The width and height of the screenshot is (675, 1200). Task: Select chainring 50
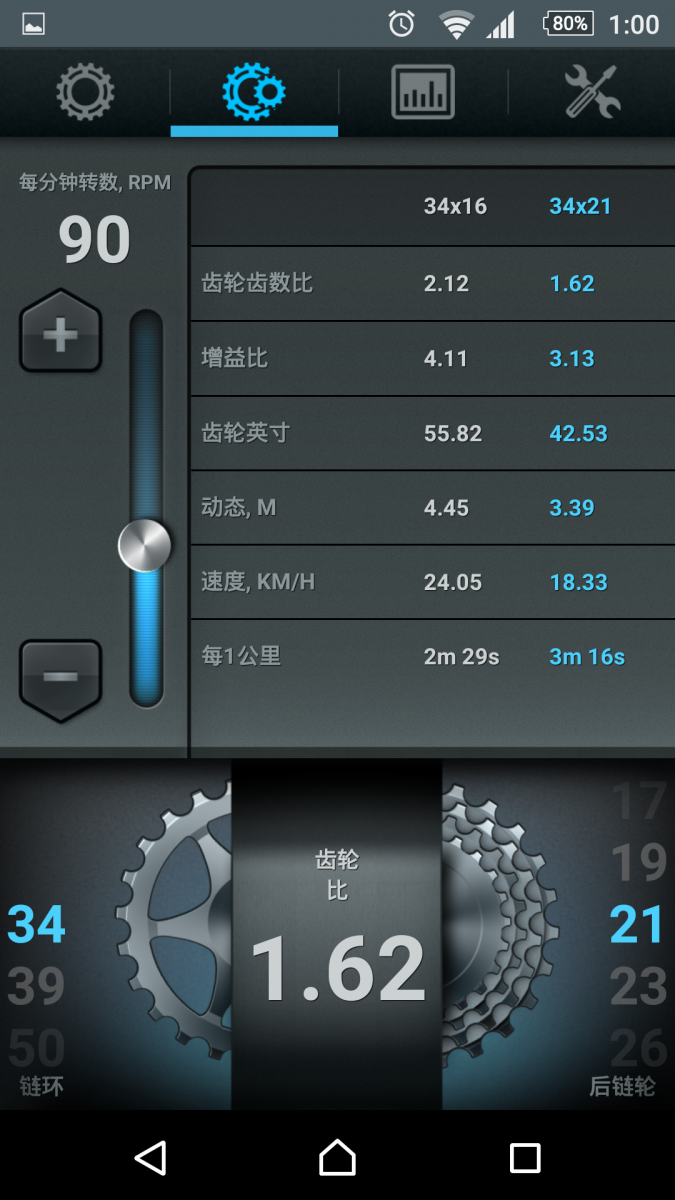tap(36, 1046)
